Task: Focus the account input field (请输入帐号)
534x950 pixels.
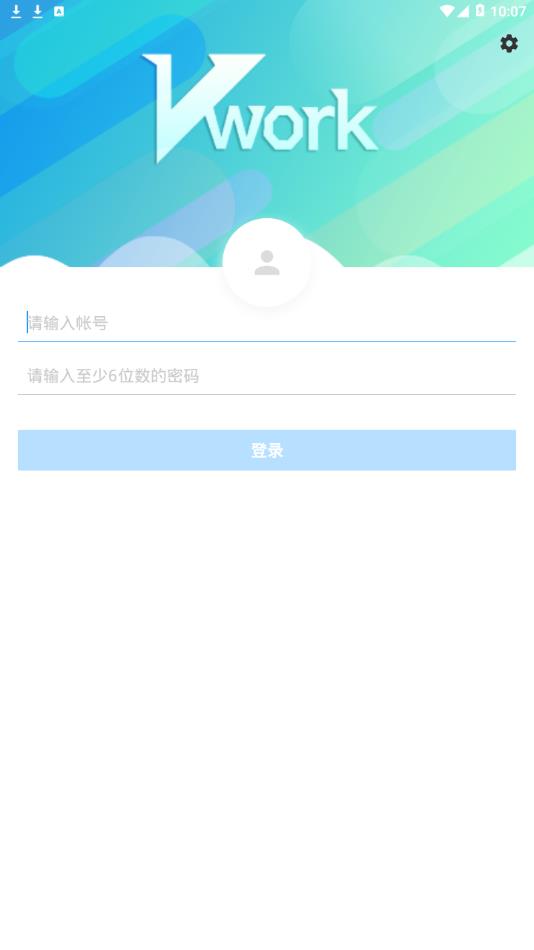Action: coord(267,323)
